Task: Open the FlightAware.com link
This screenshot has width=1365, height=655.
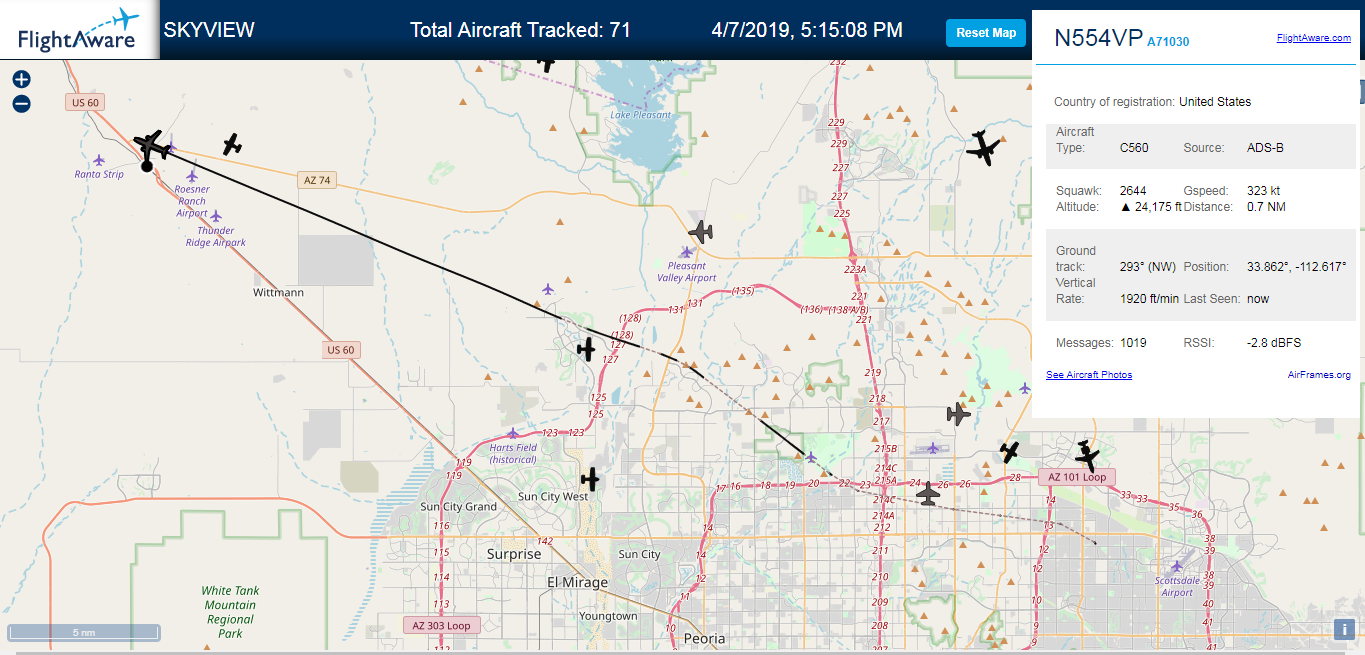Action: [1313, 38]
